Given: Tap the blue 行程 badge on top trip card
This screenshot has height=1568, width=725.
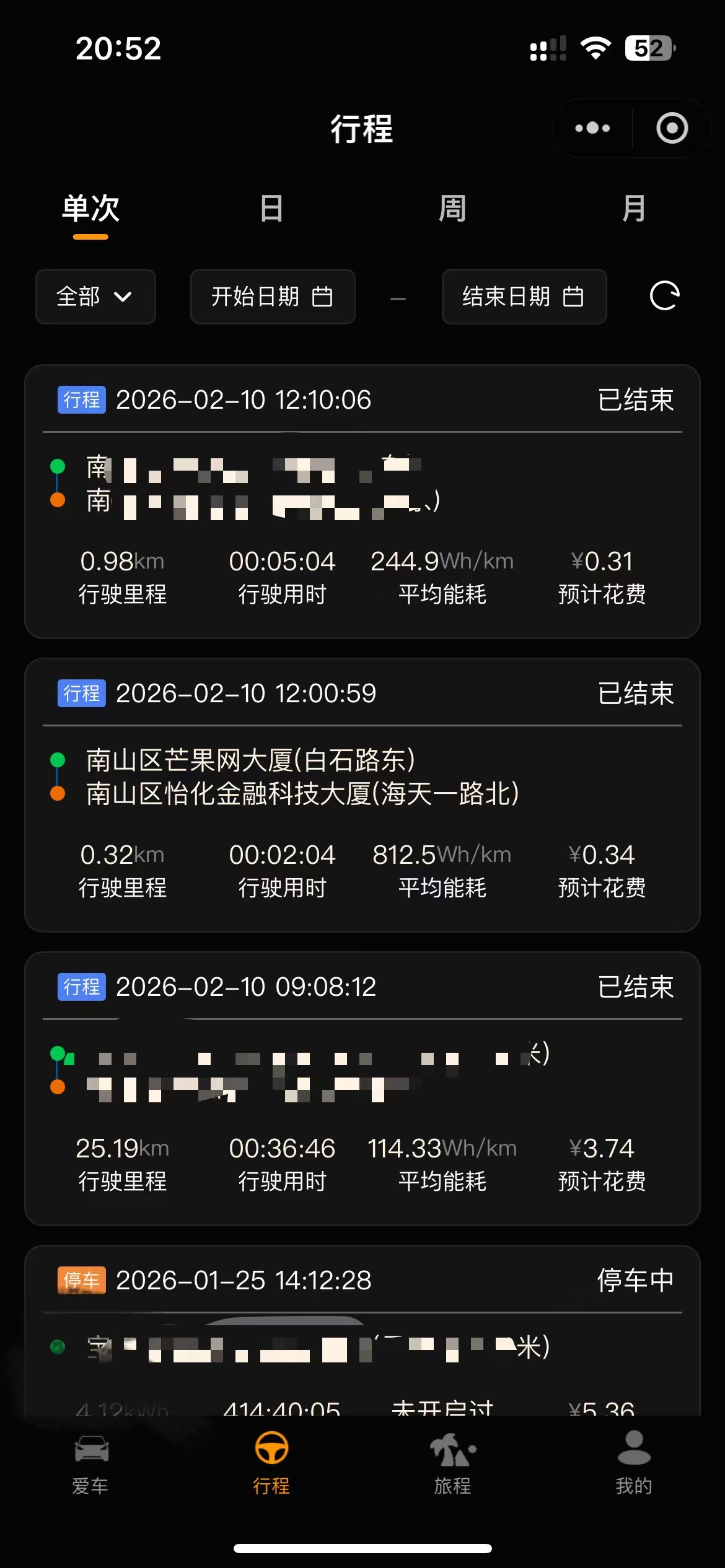Looking at the screenshot, I should pos(81,400).
